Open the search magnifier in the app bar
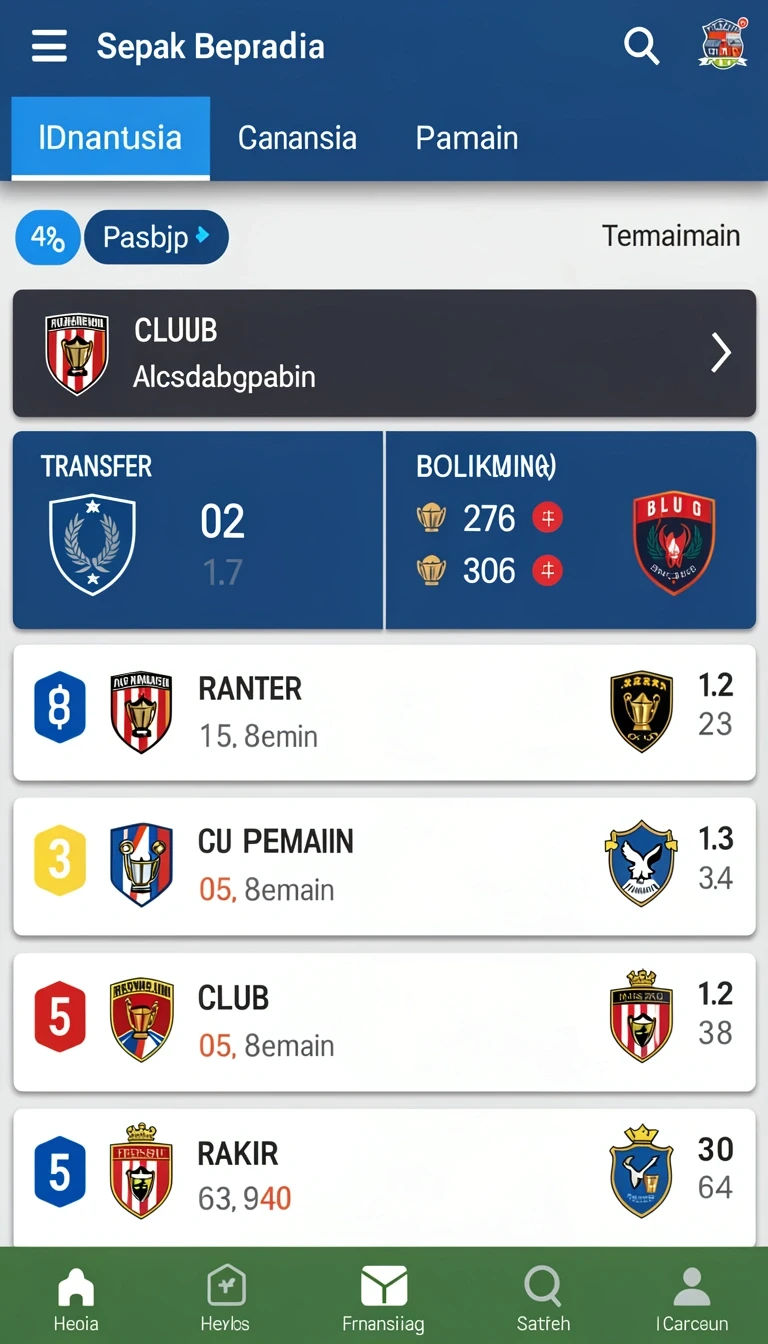 click(x=641, y=46)
